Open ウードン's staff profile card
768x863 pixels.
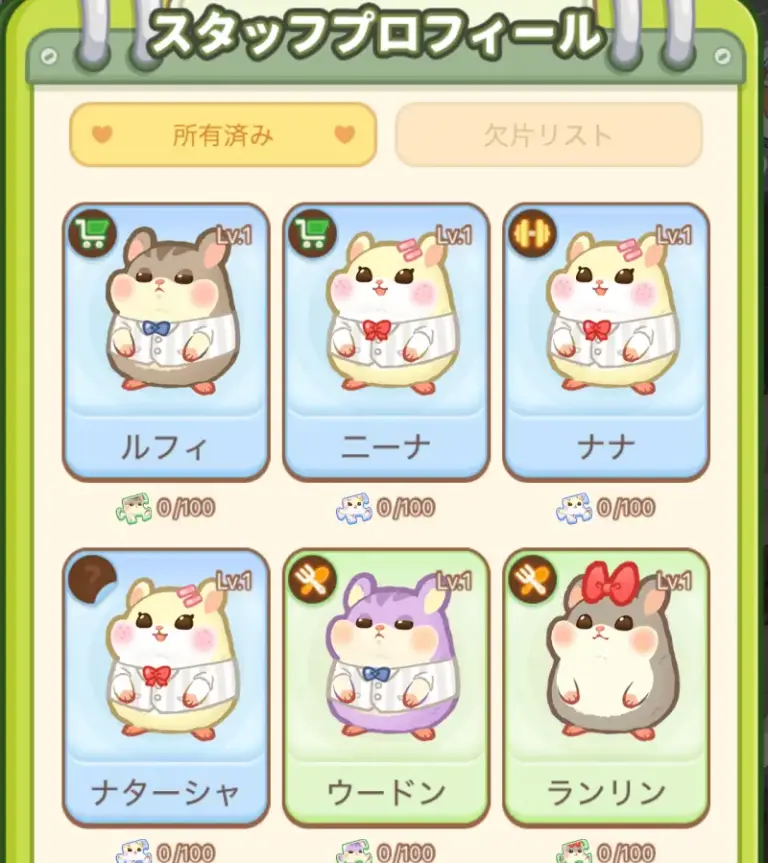point(386,686)
